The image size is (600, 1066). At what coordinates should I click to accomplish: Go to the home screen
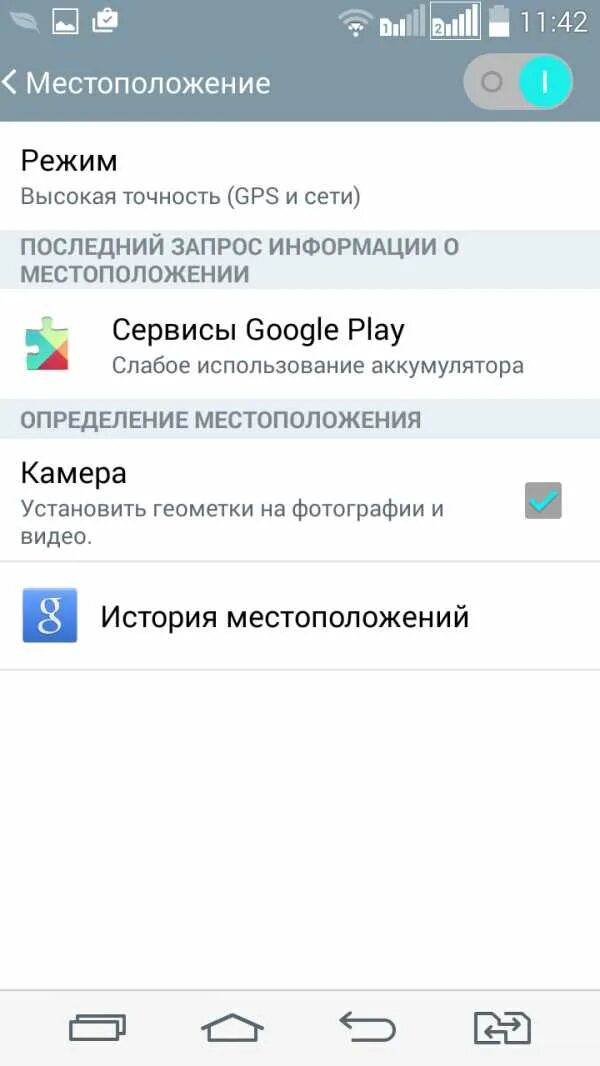click(232, 1027)
